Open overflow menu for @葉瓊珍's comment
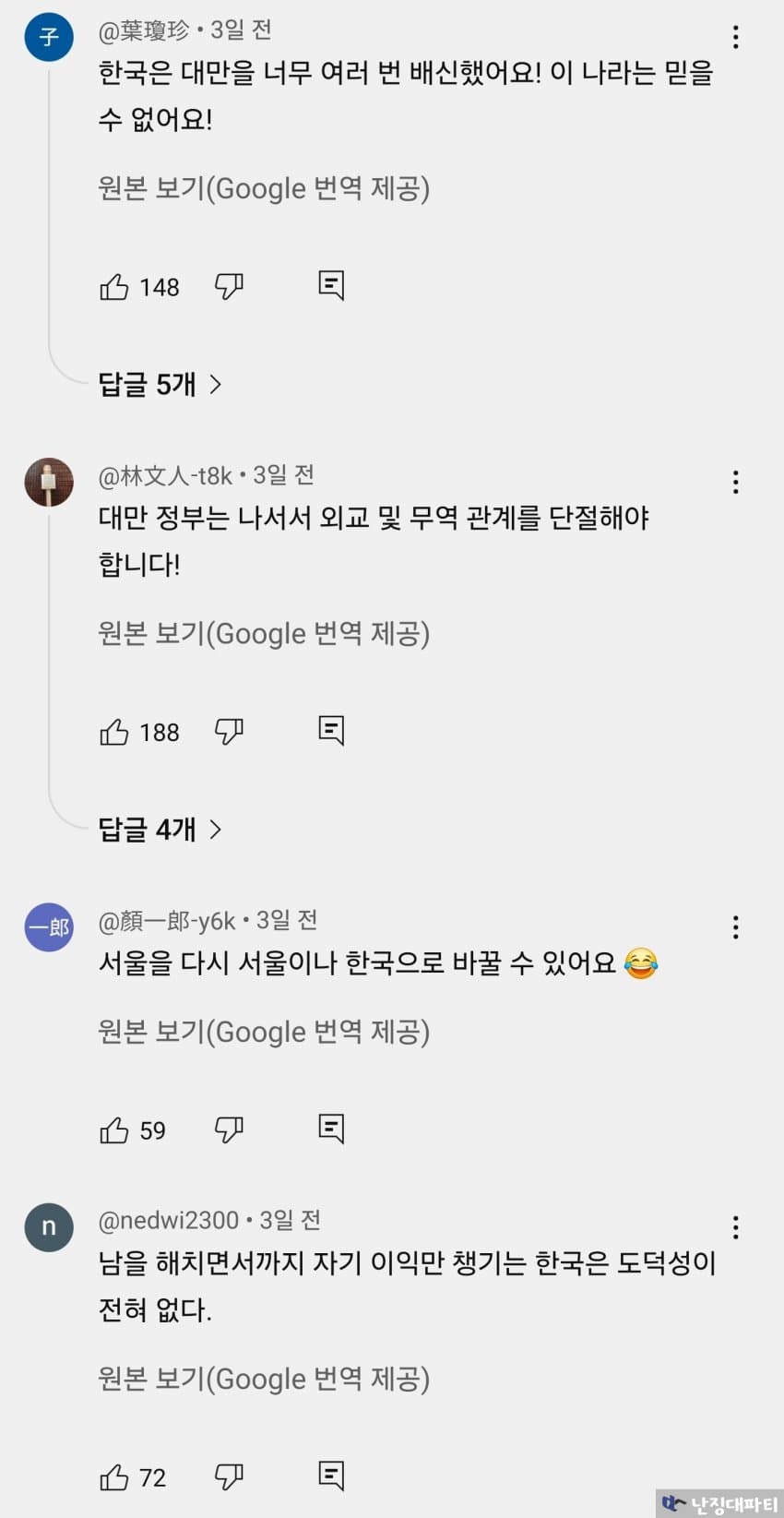 [x=735, y=37]
